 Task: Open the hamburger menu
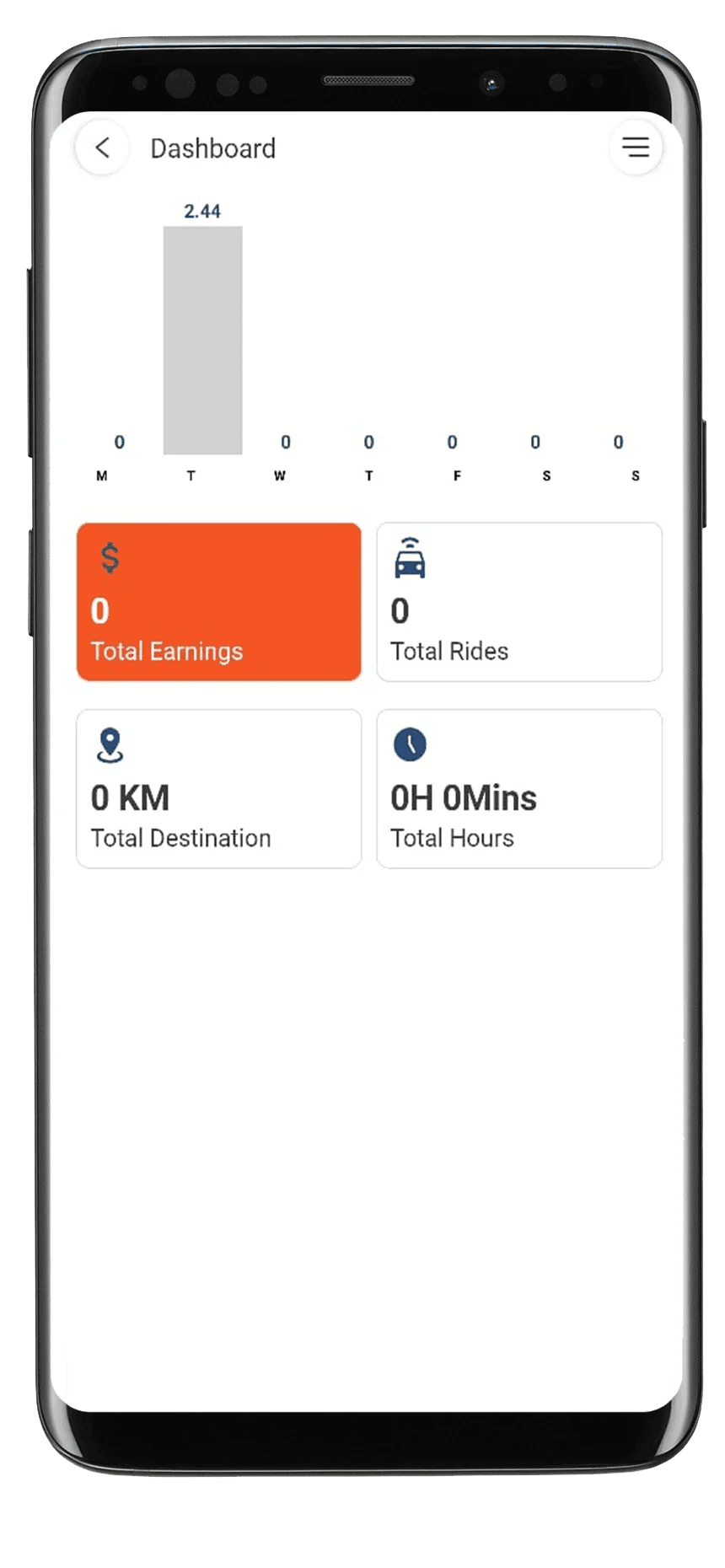[636, 148]
